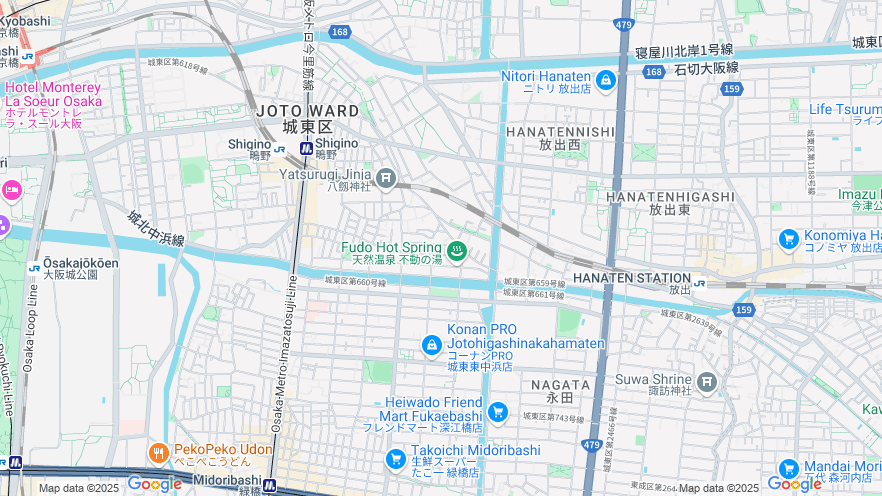Tap the Shigino metro station icon

tap(307, 148)
